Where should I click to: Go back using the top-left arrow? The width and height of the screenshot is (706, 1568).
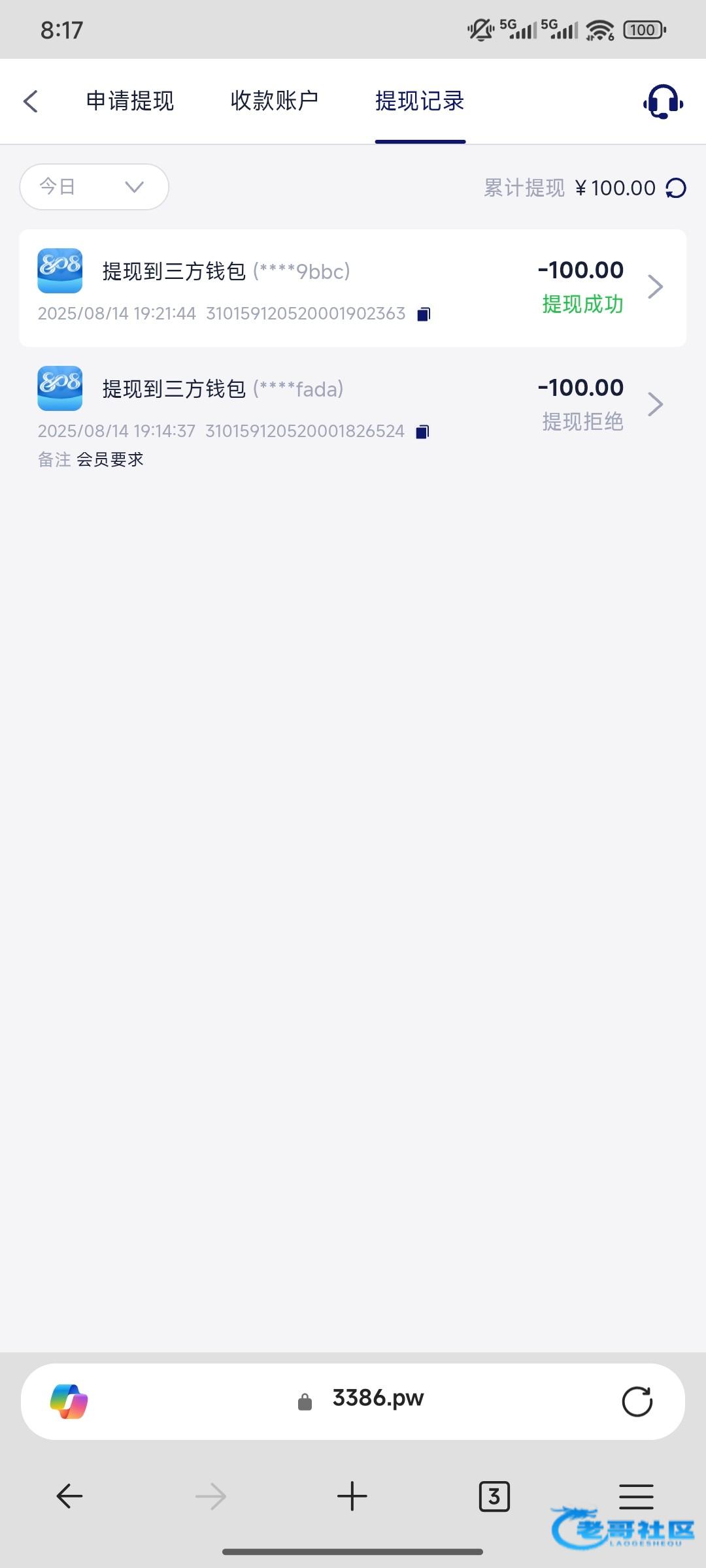[31, 101]
